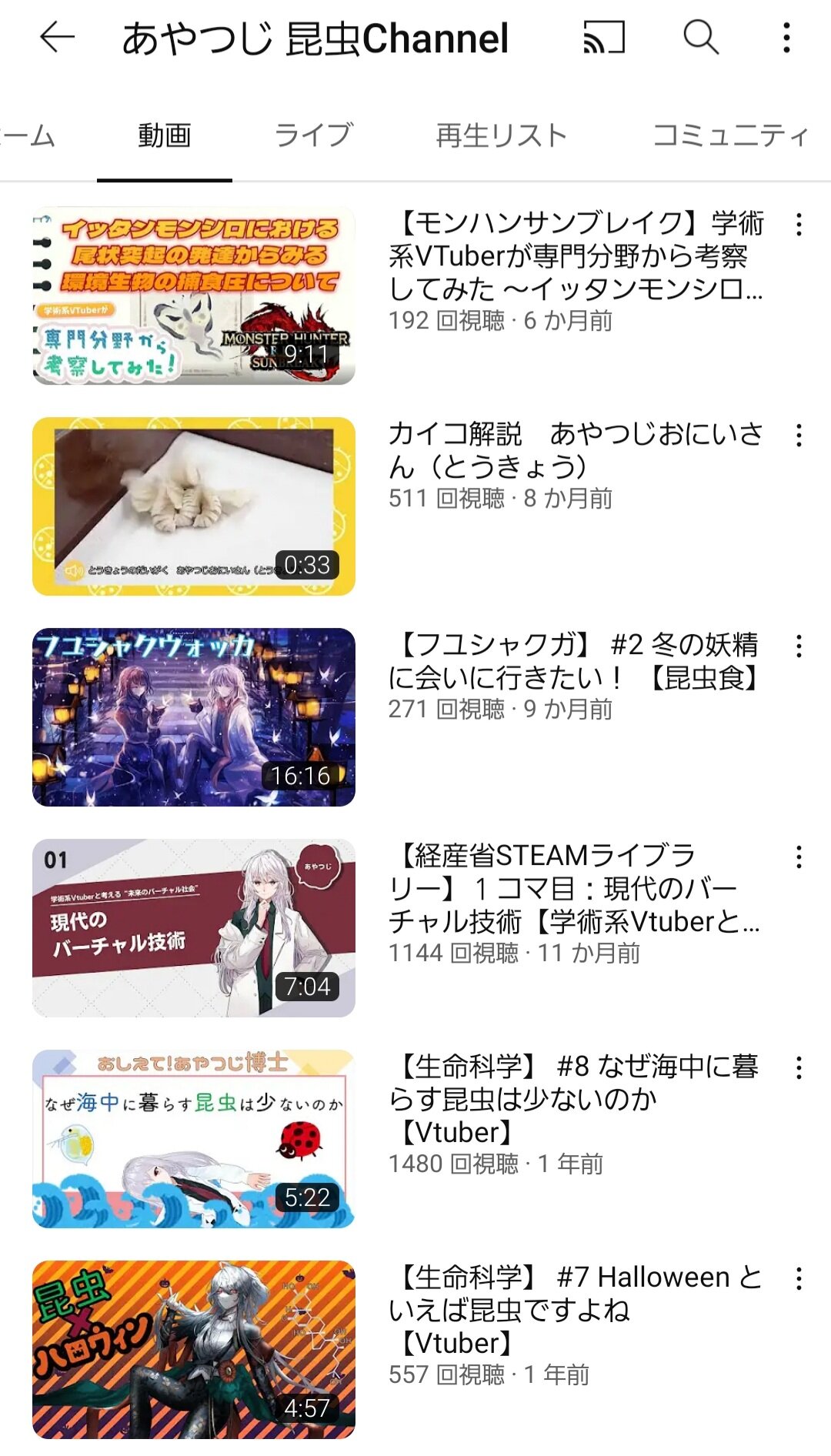This screenshot has width=831, height=1456.
Task: Open the channel overflow menu in top bar
Action: tap(786, 37)
